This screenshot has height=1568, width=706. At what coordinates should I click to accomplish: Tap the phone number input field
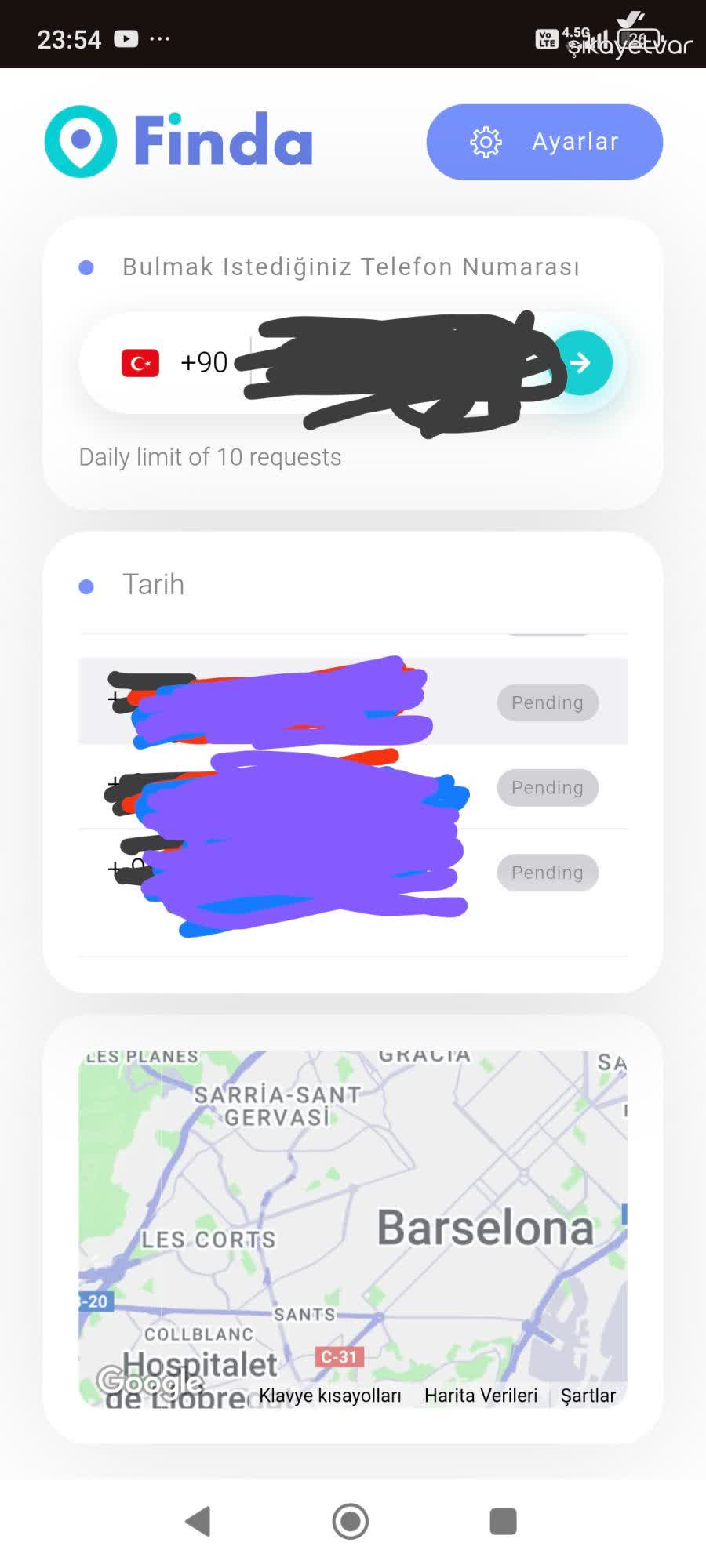click(377, 362)
